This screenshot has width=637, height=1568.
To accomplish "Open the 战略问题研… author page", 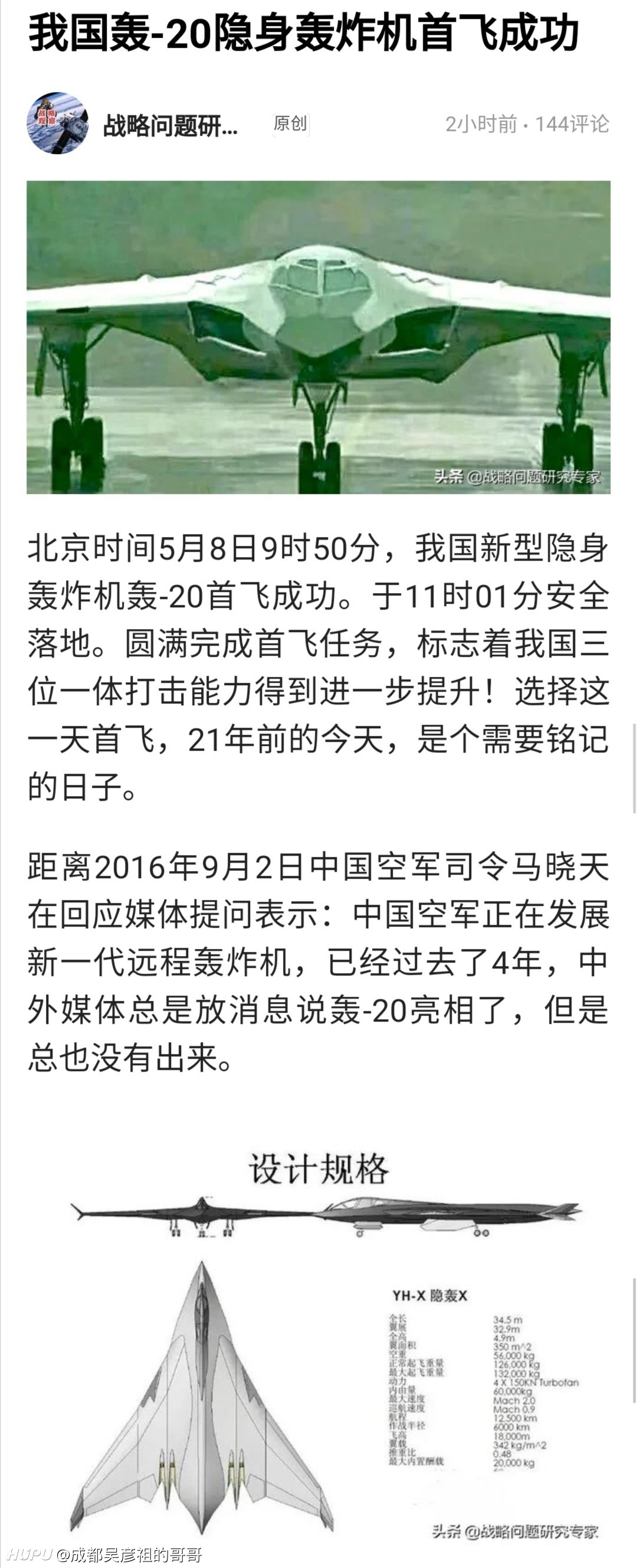I will (x=170, y=125).
